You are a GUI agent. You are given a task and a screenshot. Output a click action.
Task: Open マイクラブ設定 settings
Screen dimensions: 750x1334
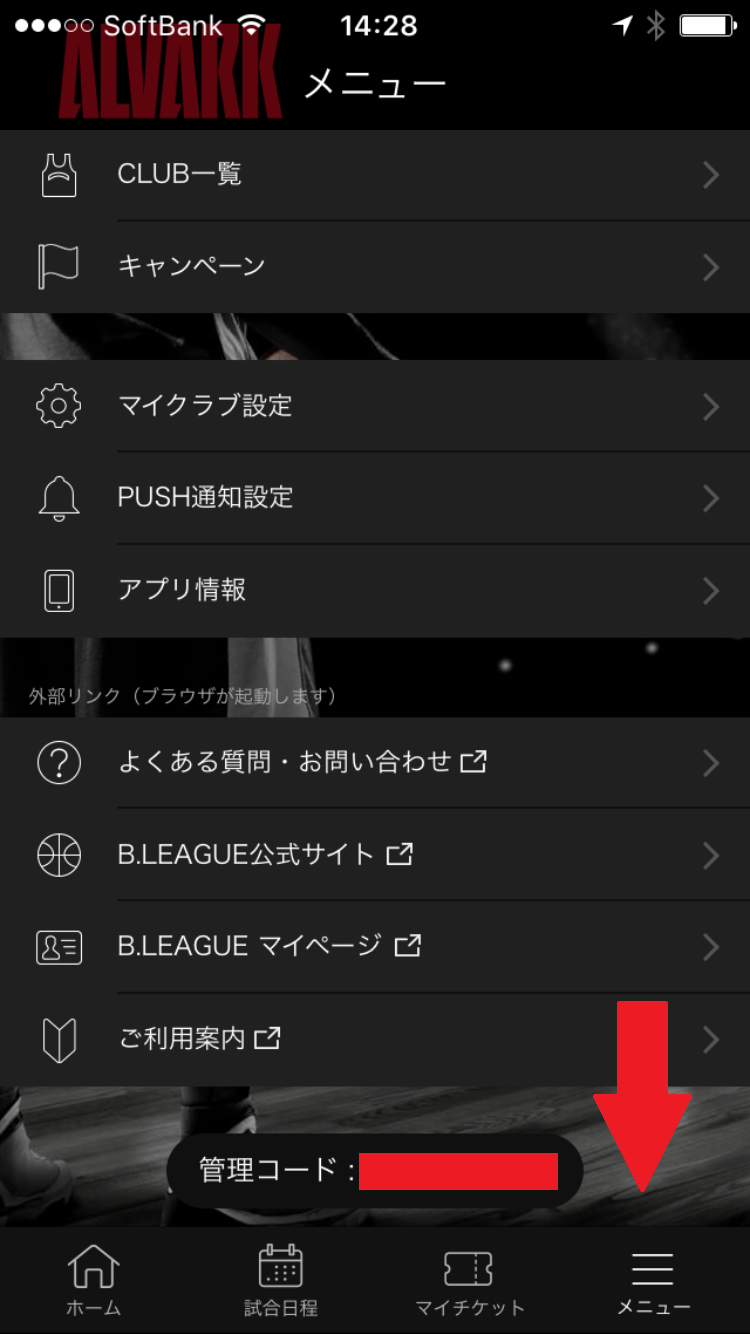tap(375, 406)
